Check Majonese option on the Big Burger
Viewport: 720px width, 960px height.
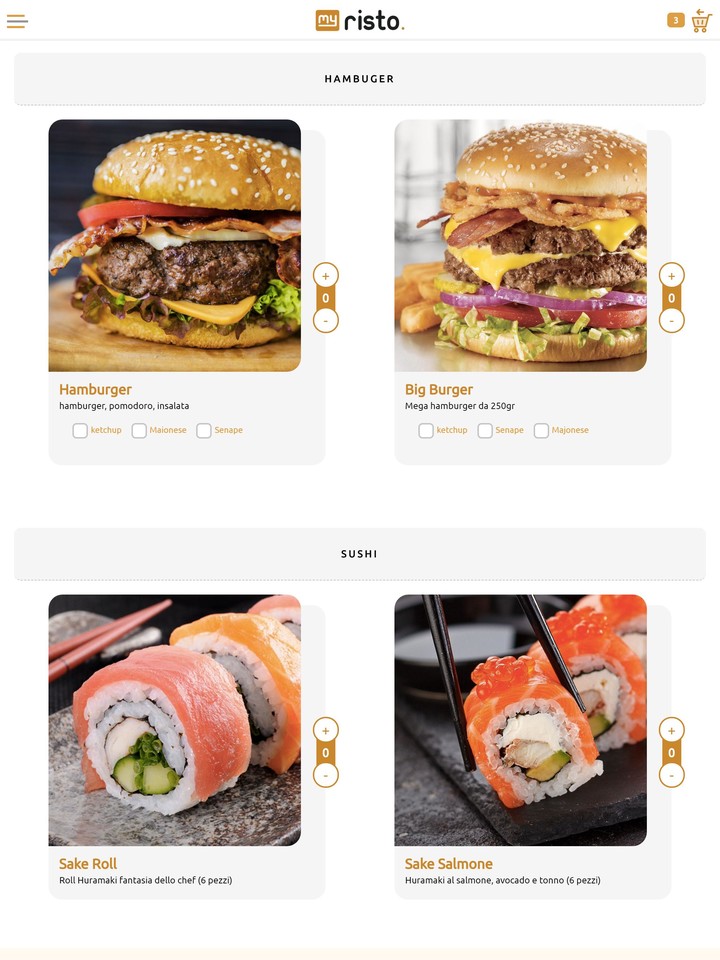(x=541, y=430)
